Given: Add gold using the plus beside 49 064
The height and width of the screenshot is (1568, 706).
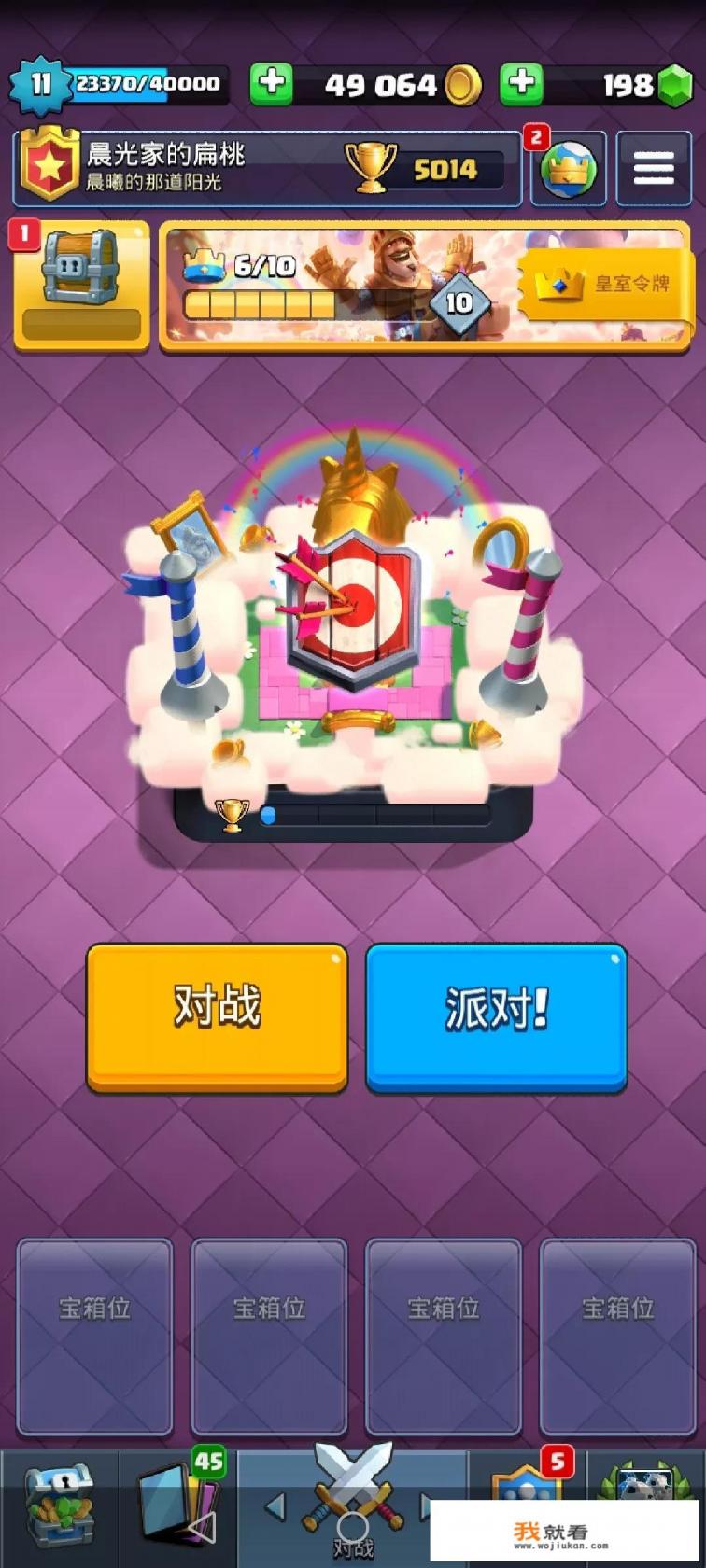Looking at the screenshot, I should (x=272, y=84).
